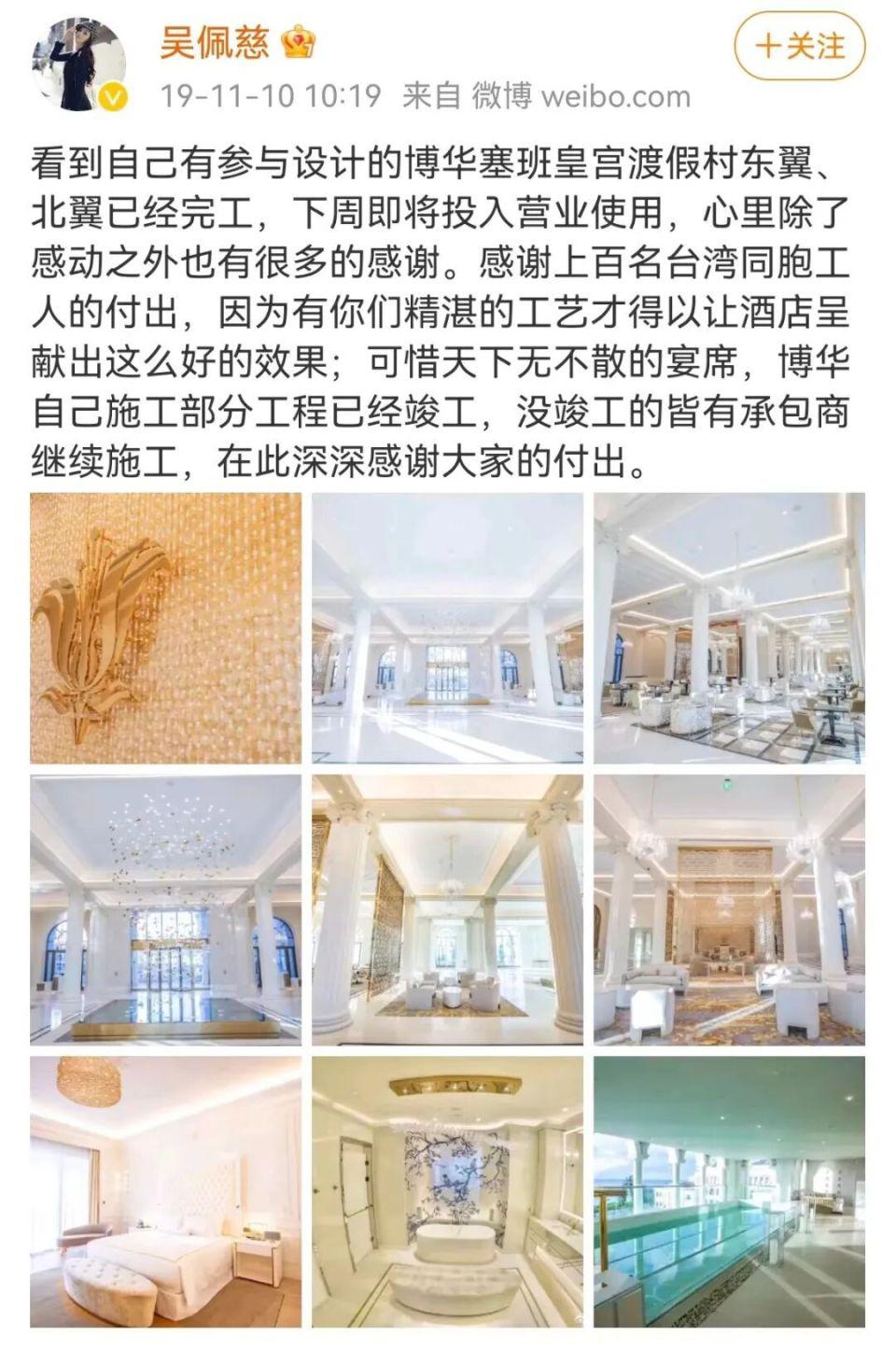Open the bathroom with freestanding bathtub photo
This screenshot has height=1349, width=896.
click(447, 1191)
